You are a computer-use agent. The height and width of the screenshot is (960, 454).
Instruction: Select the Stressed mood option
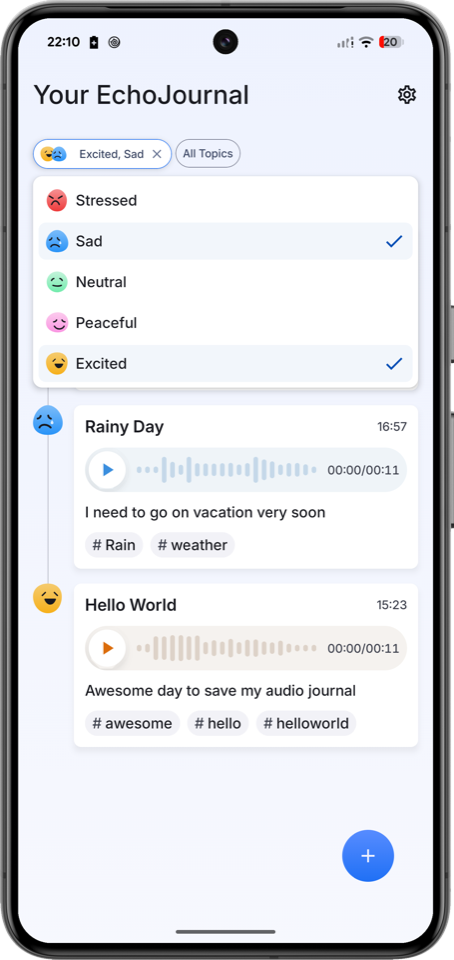(x=225, y=200)
